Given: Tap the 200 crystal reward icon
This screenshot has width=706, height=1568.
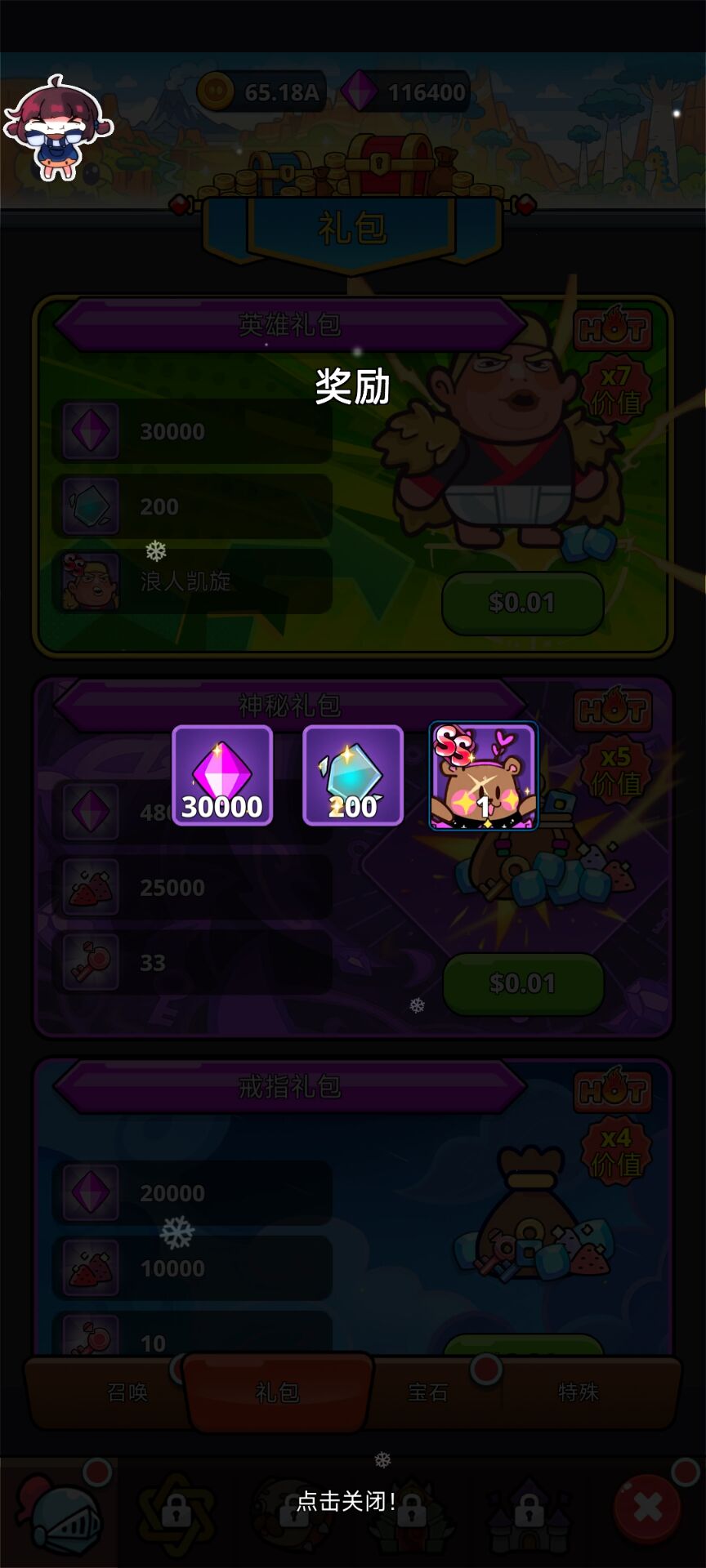Looking at the screenshot, I should 353,776.
